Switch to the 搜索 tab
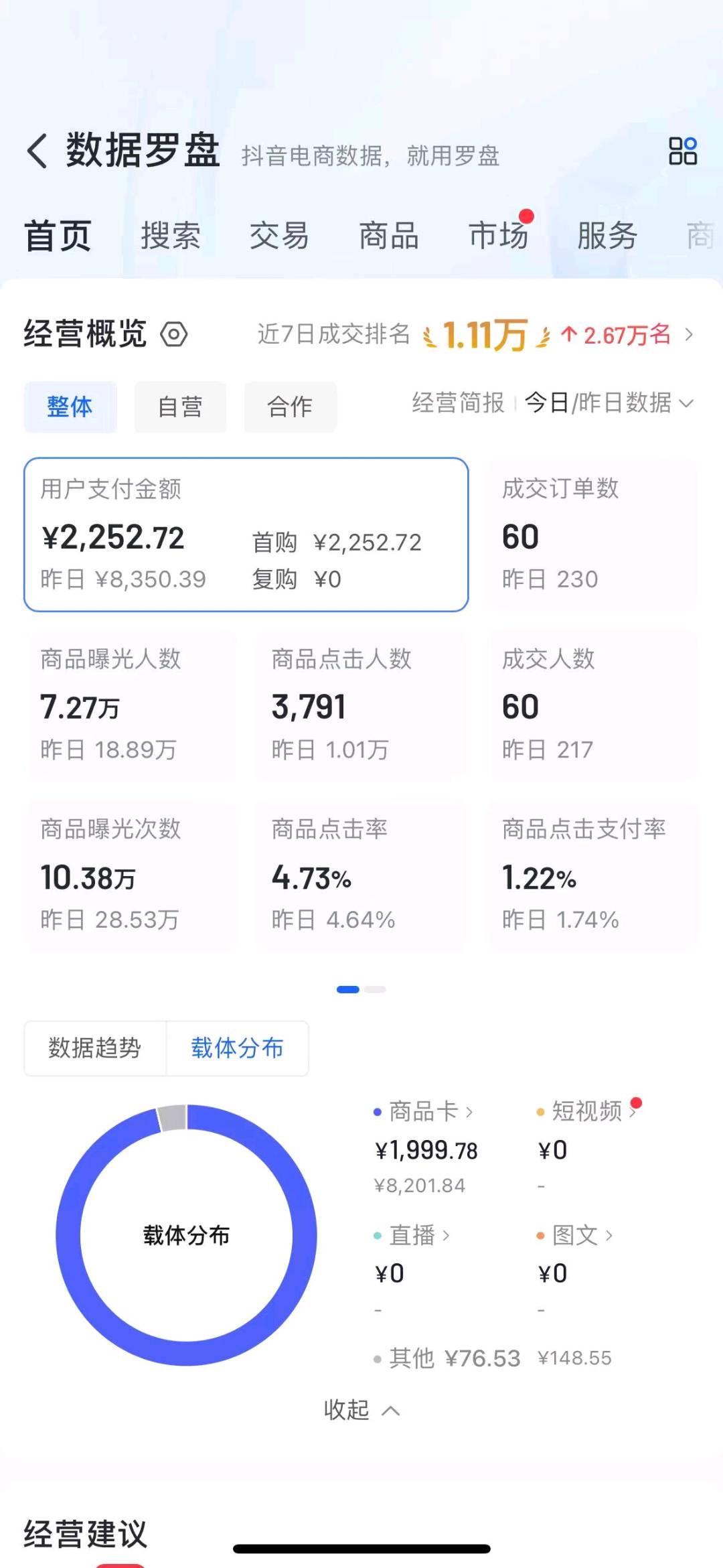723x1568 pixels. click(170, 236)
